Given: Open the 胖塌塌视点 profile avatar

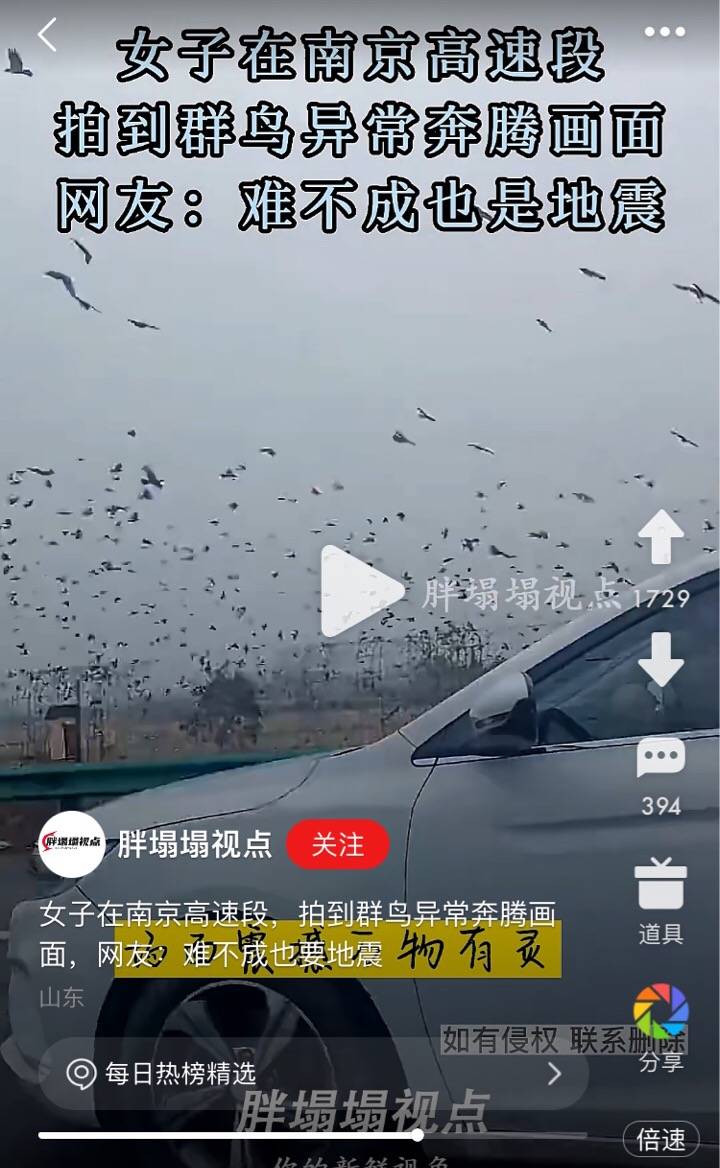Looking at the screenshot, I should tap(72, 844).
